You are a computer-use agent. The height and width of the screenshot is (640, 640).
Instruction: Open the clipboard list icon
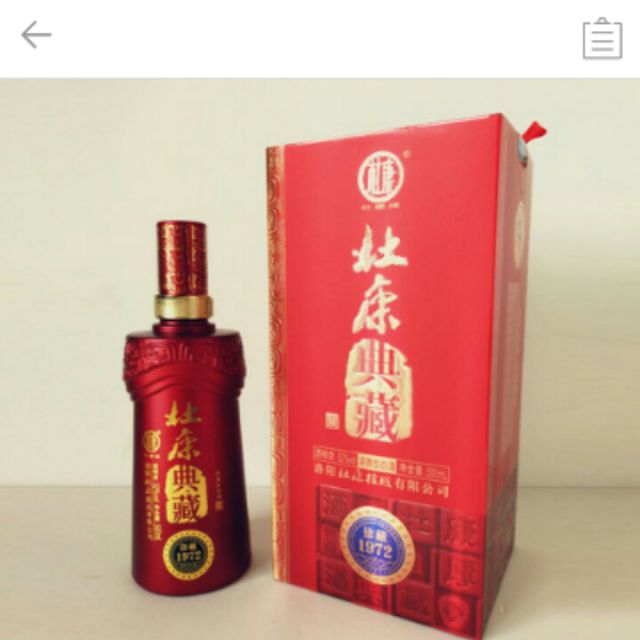tap(602, 38)
